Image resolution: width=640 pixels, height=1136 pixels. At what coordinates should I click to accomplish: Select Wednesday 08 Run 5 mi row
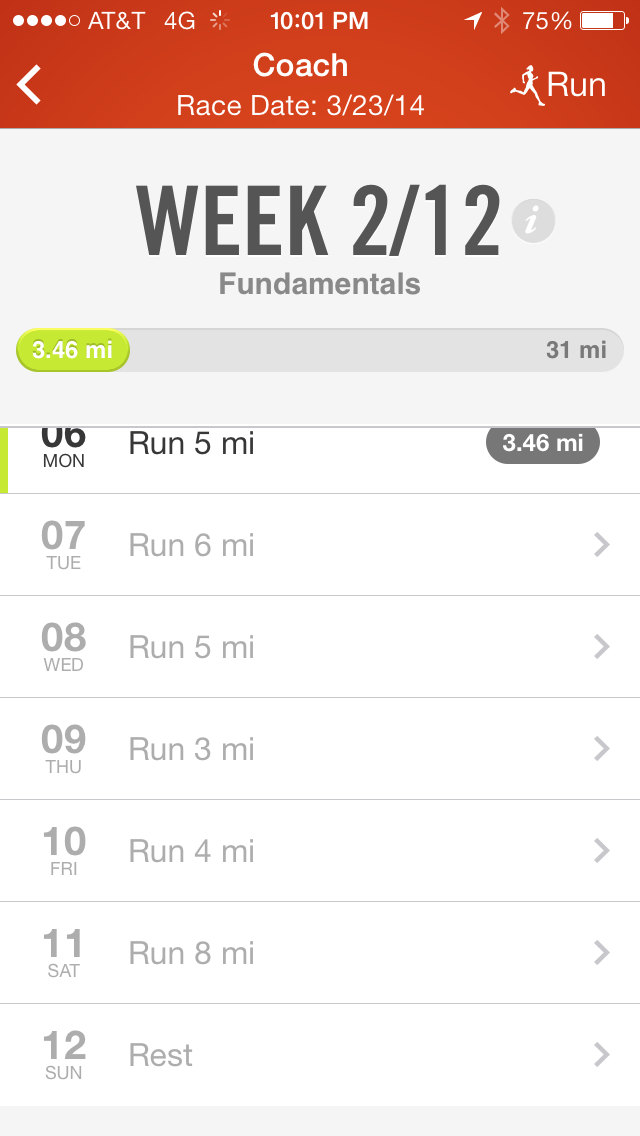point(320,647)
